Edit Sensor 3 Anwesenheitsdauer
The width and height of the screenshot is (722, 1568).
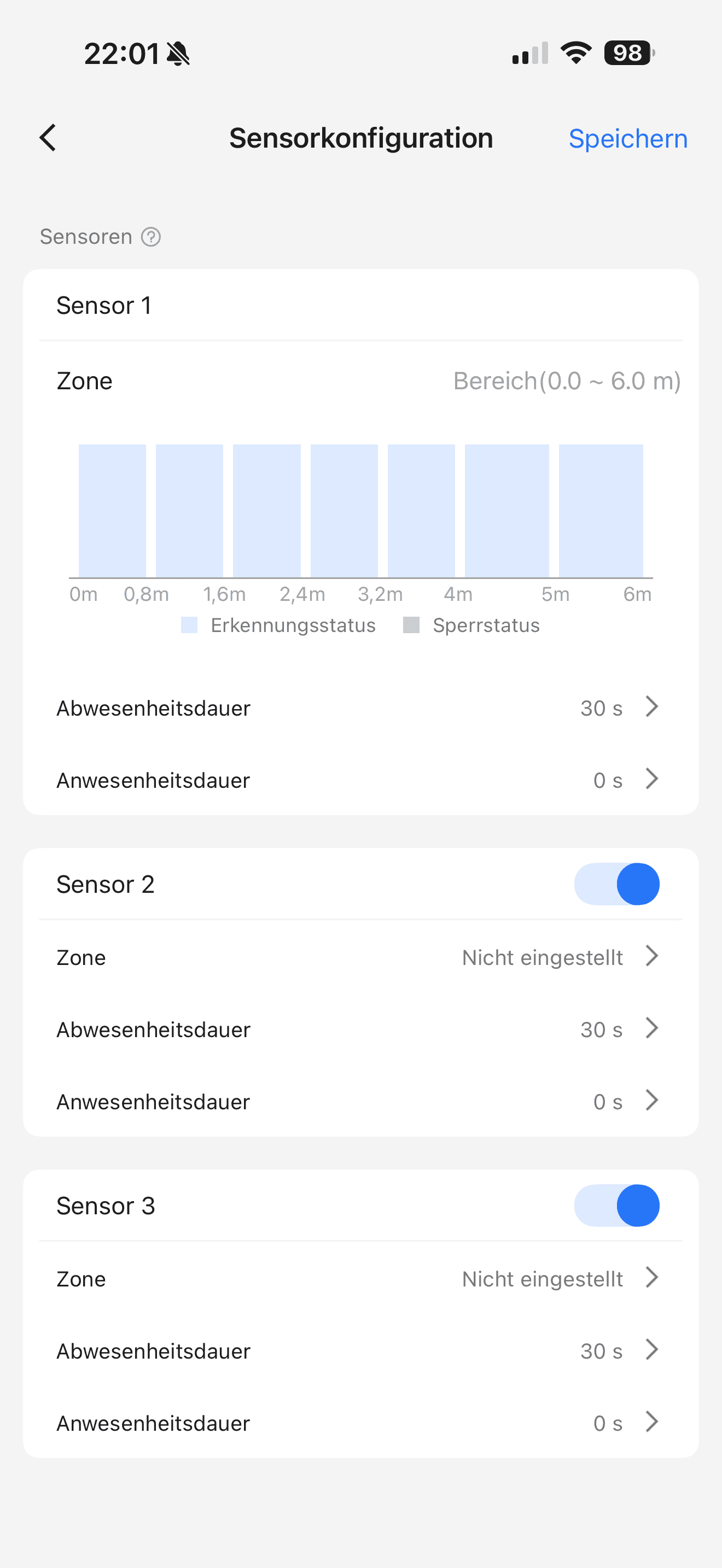click(x=360, y=1423)
